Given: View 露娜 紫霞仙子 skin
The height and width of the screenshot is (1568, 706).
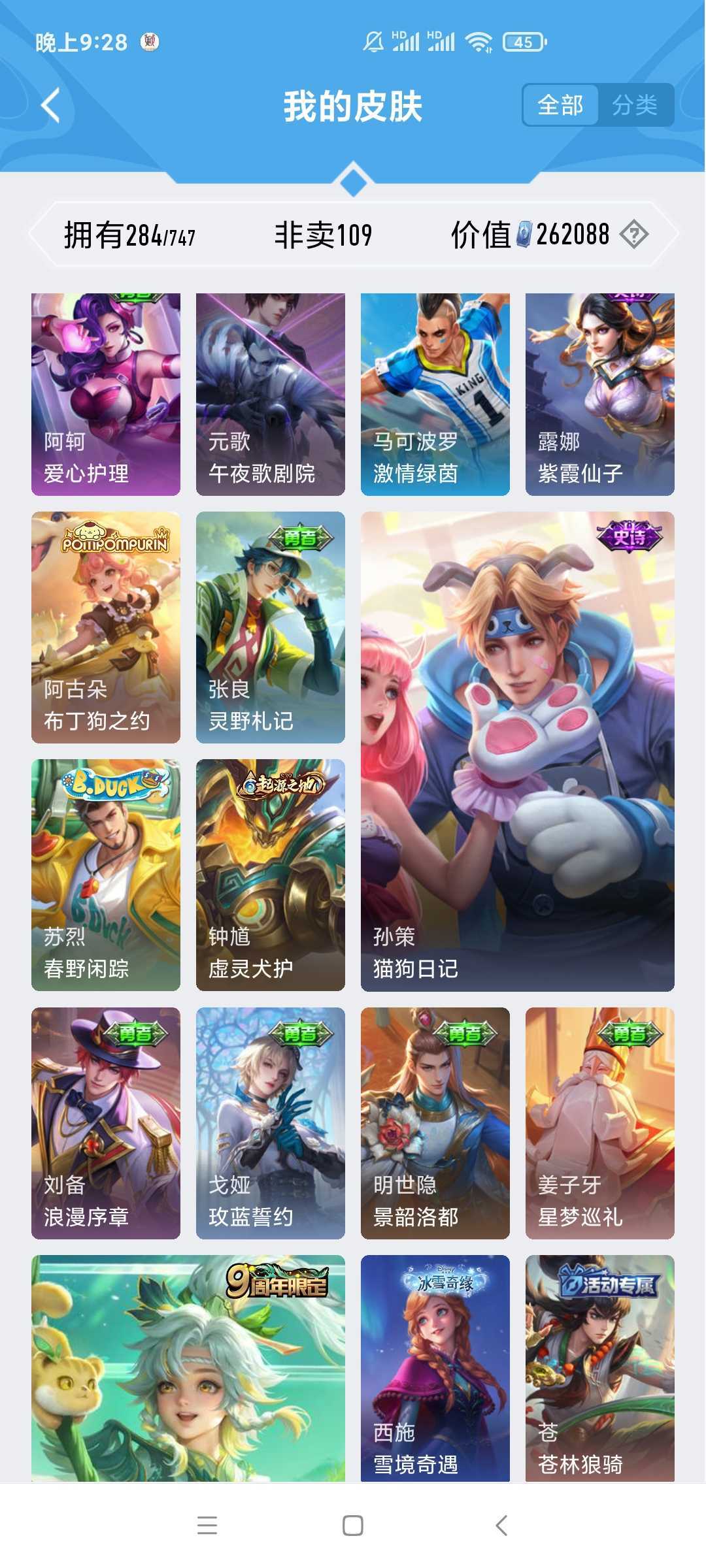Looking at the screenshot, I should click(x=600, y=394).
